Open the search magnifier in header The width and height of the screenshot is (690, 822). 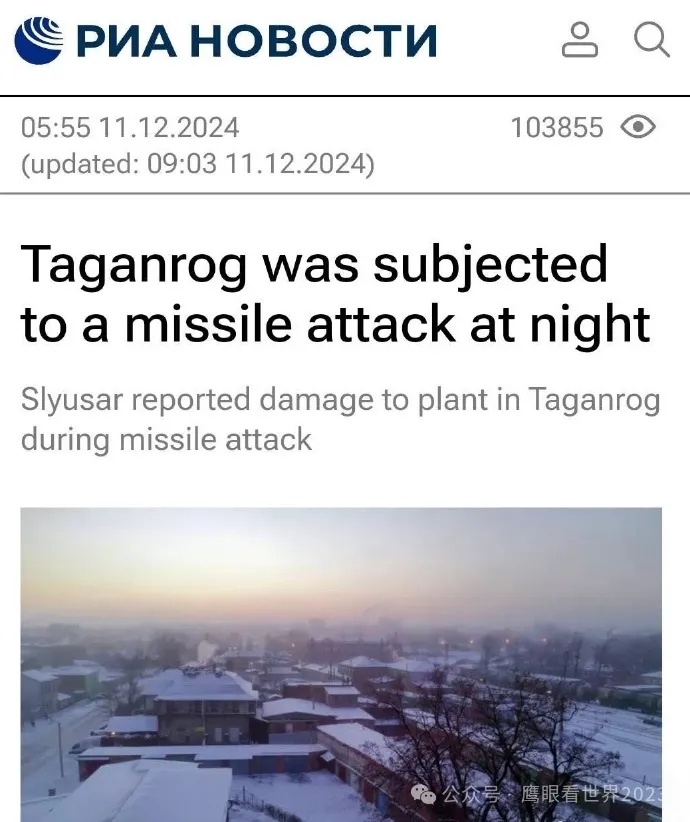[651, 41]
